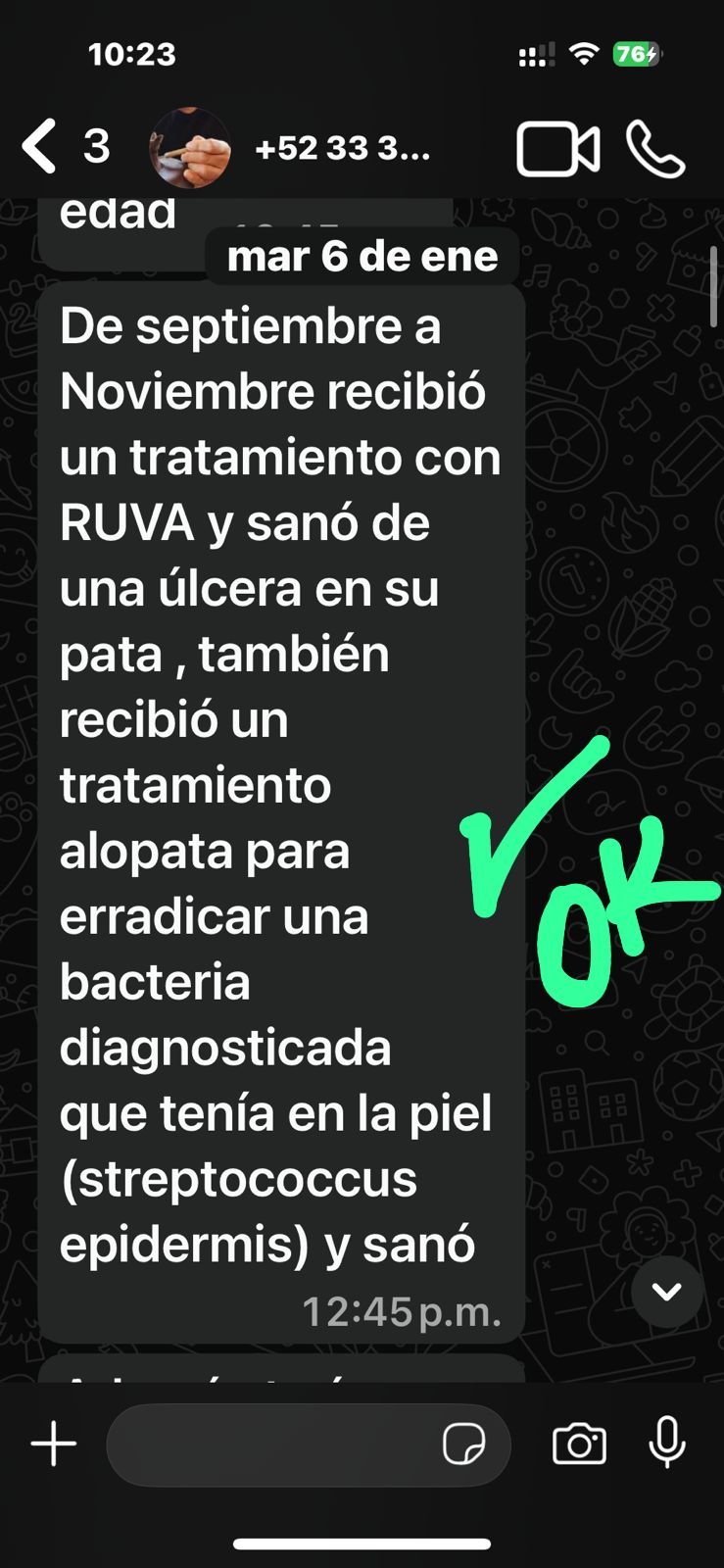Open the camera
724x1568 pixels.
579,1445
